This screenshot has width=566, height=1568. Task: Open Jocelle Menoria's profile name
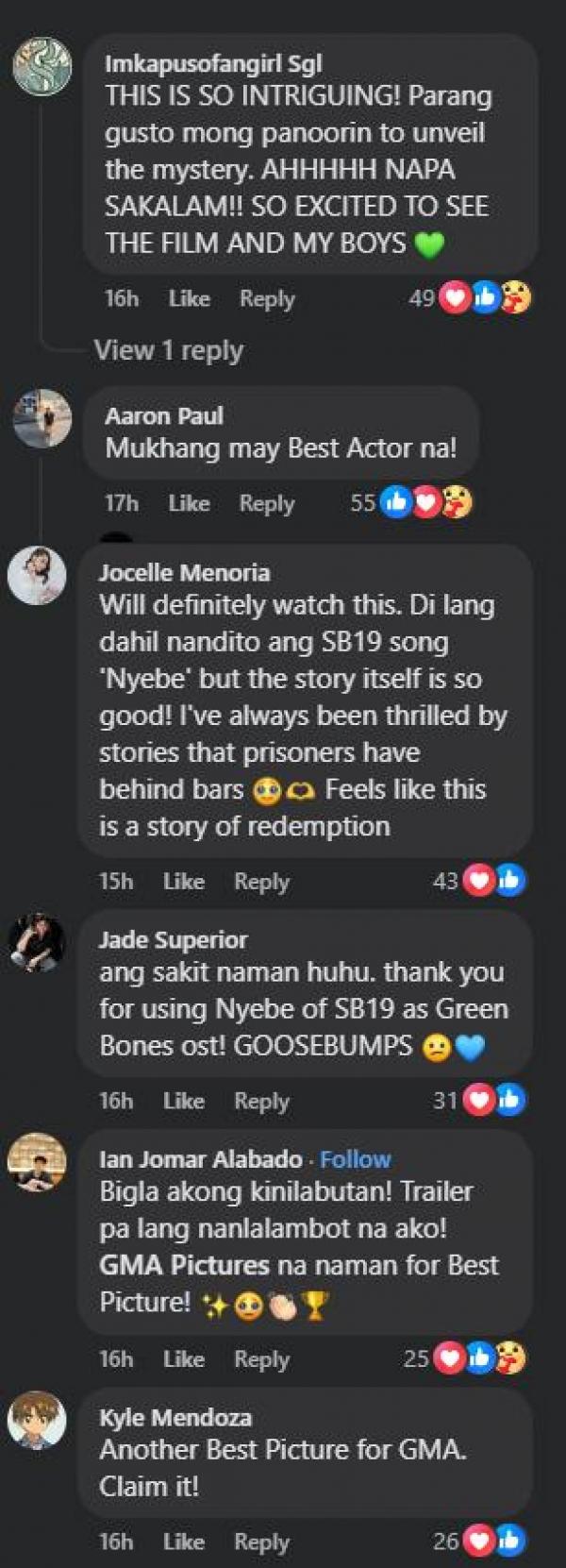click(x=184, y=573)
